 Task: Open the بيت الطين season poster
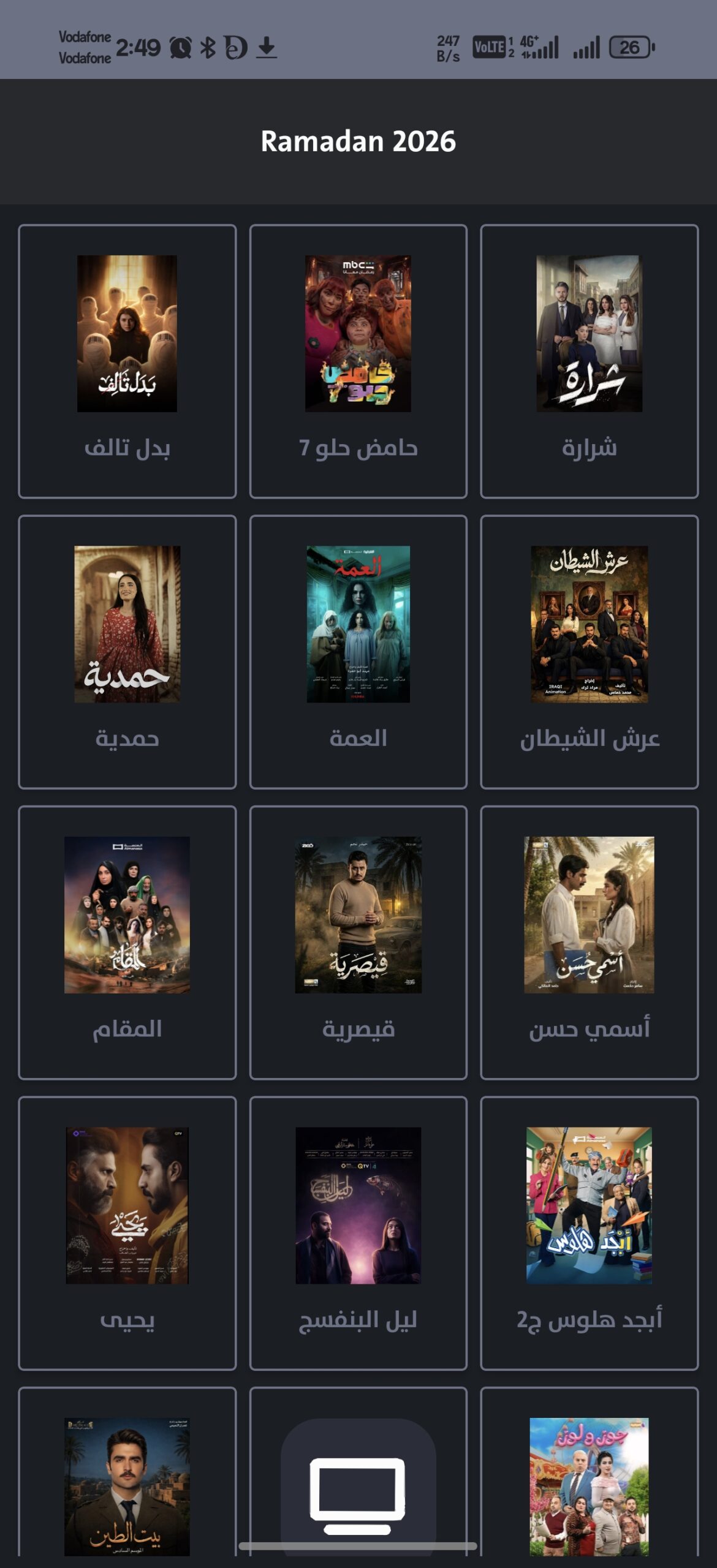(127, 1485)
